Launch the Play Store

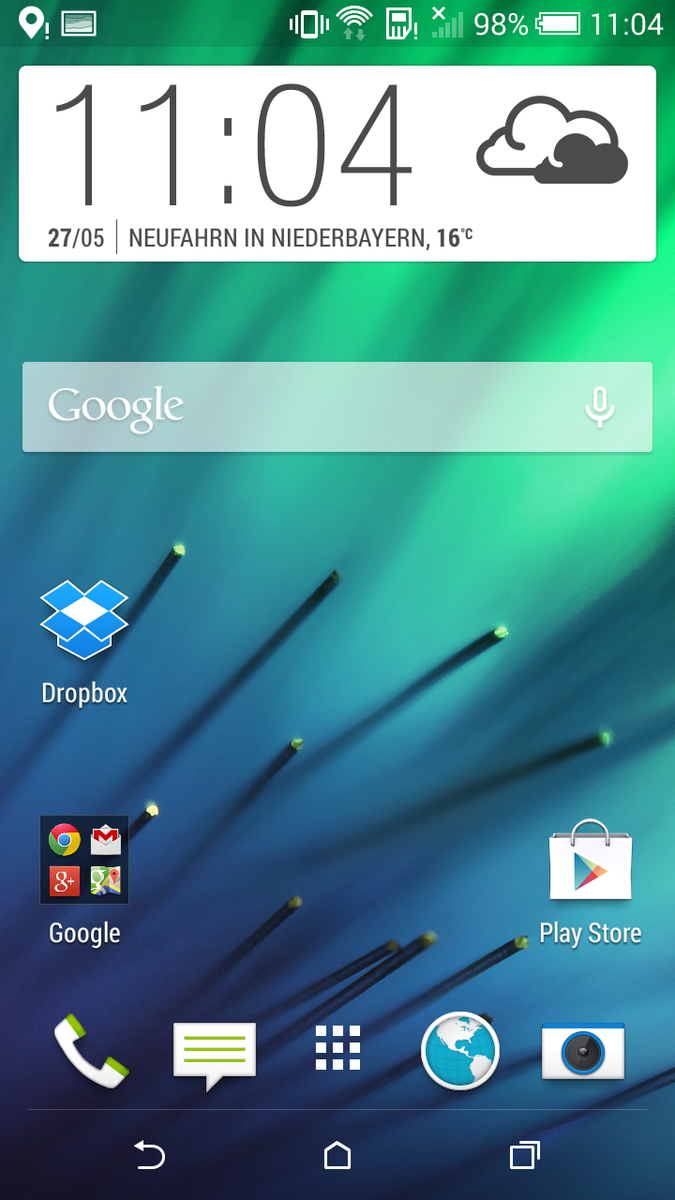tap(590, 862)
